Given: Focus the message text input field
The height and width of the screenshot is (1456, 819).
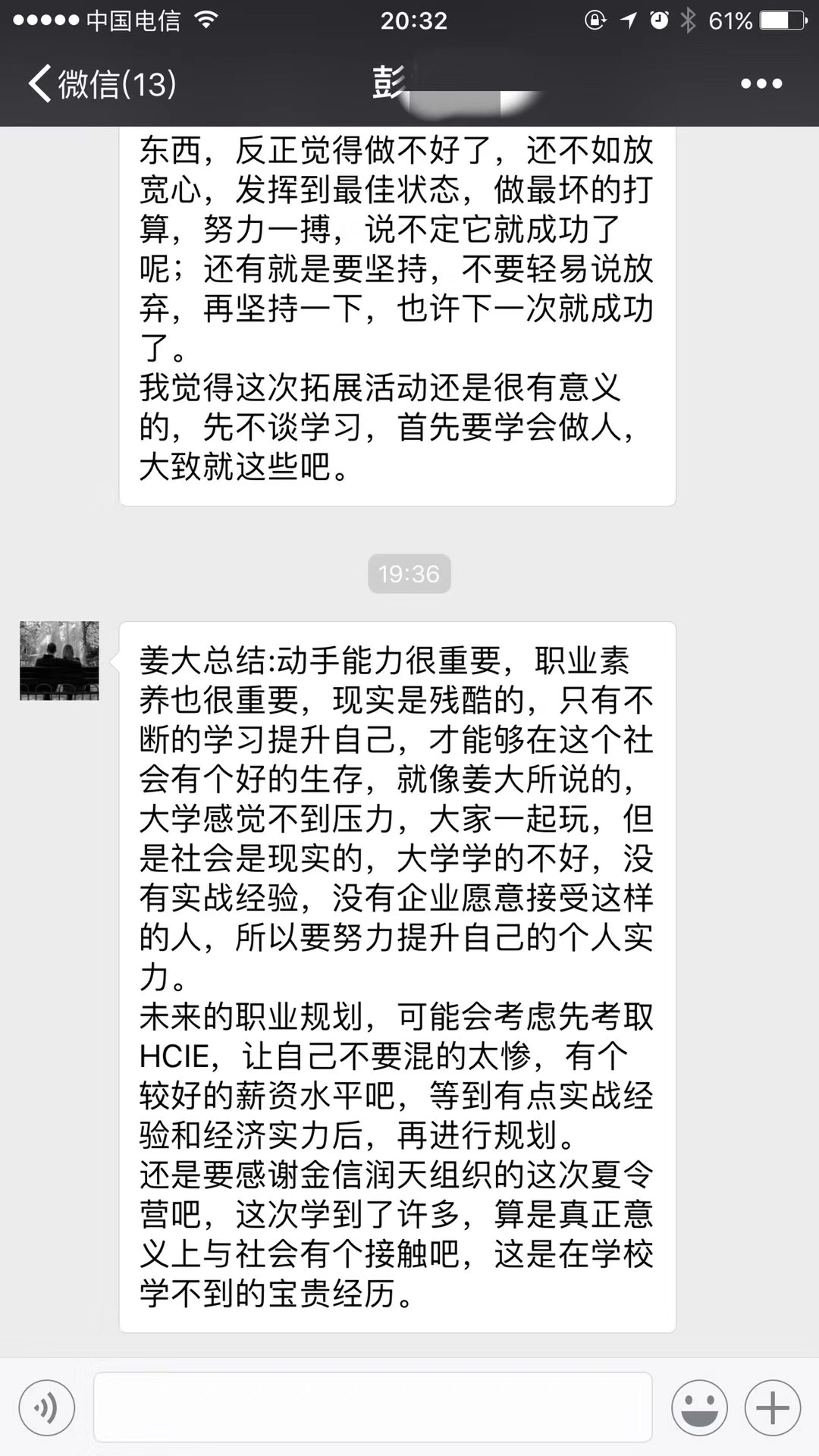Looking at the screenshot, I should point(372,1408).
